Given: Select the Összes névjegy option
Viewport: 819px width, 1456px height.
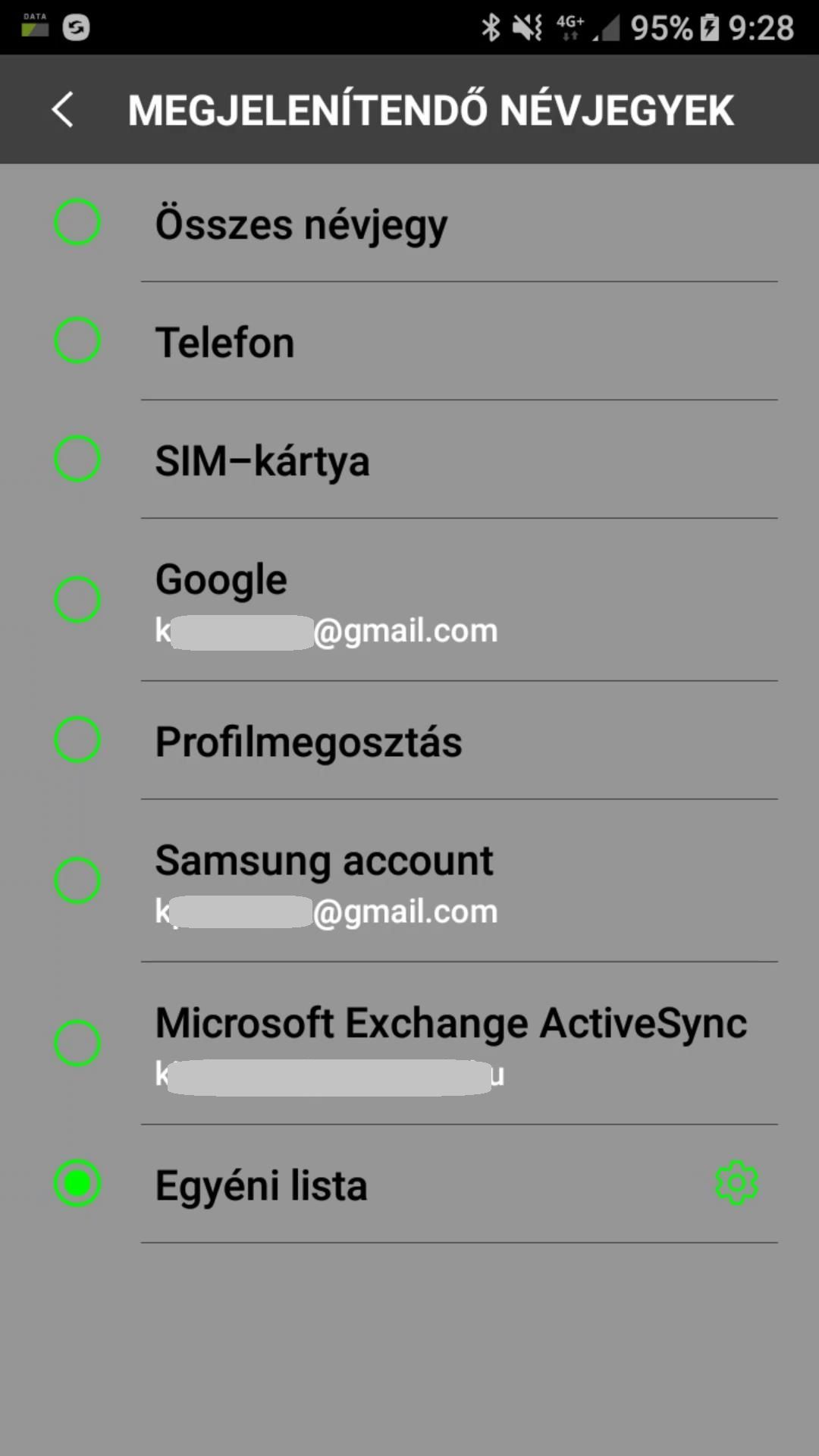Looking at the screenshot, I should (x=409, y=223).
